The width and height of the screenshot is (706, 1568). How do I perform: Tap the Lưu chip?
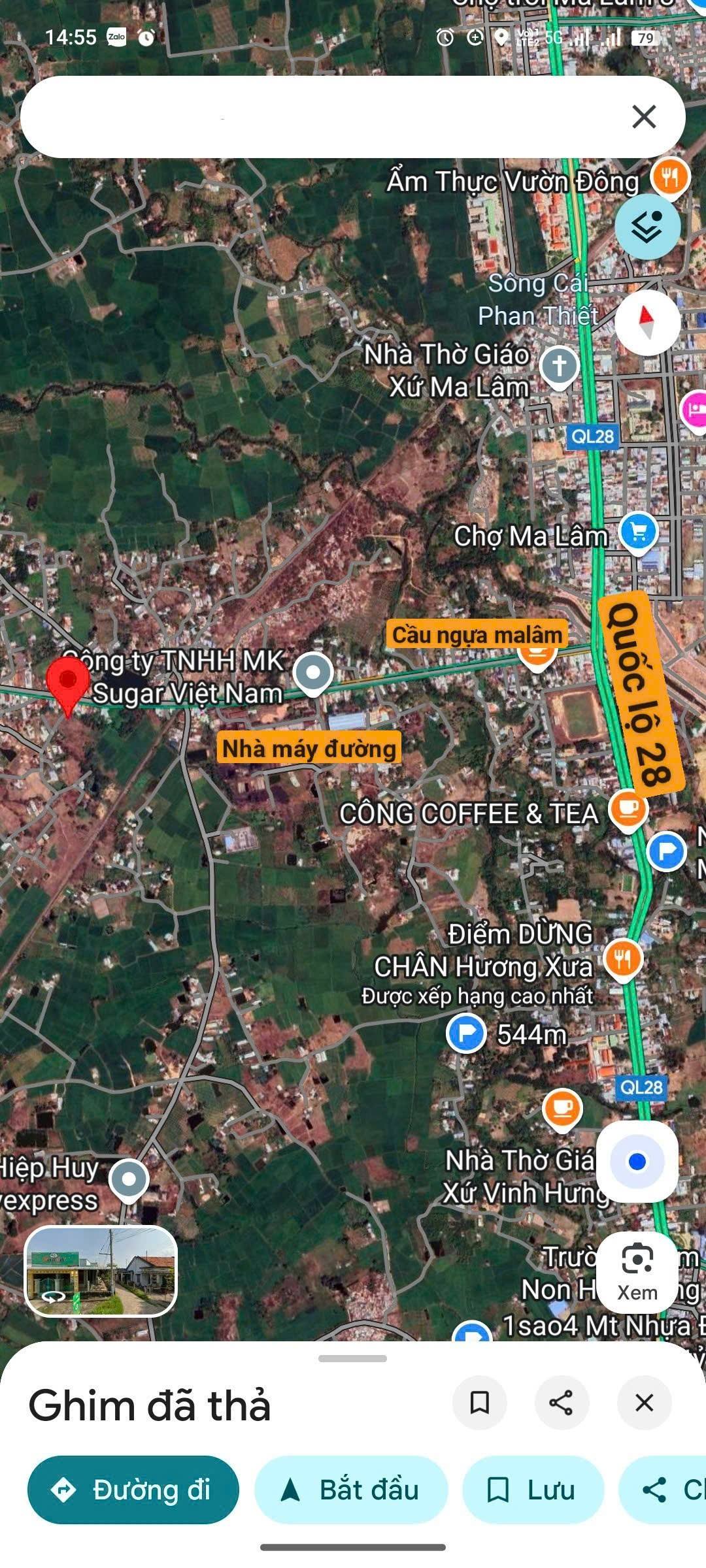(533, 1490)
